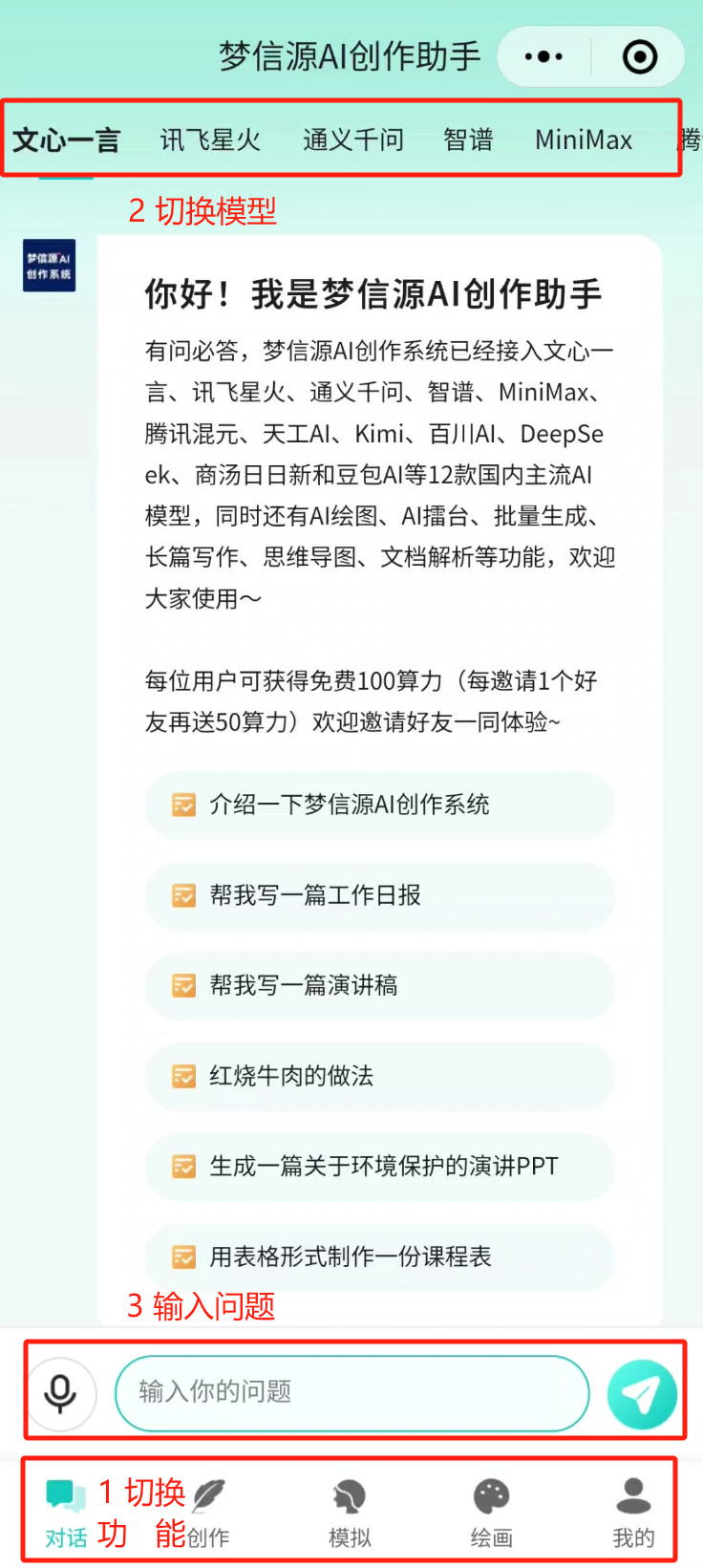Pick the prompt 帮我写一篇工作日报
Viewport: 703px width, 1568px height.
(x=379, y=895)
